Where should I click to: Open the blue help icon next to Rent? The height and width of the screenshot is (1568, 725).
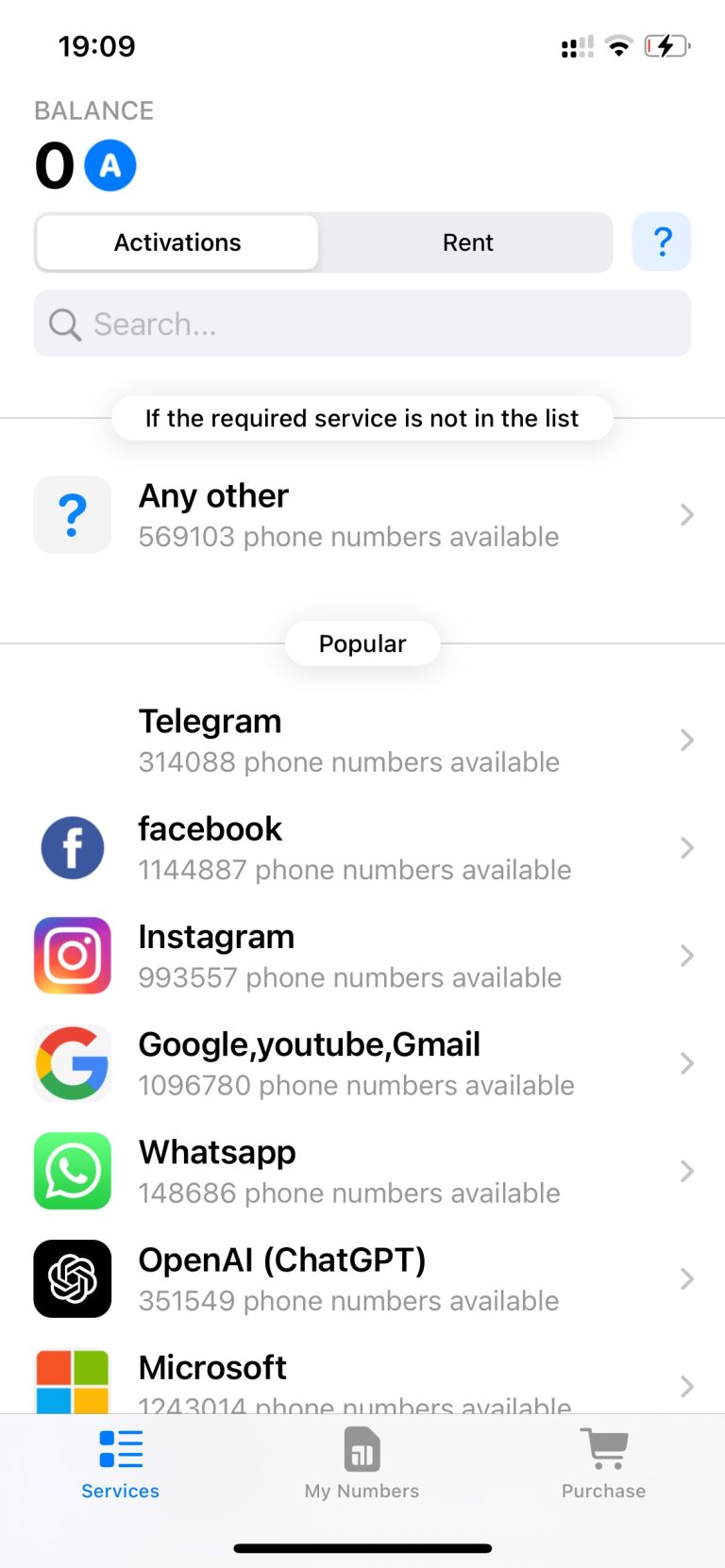(662, 242)
